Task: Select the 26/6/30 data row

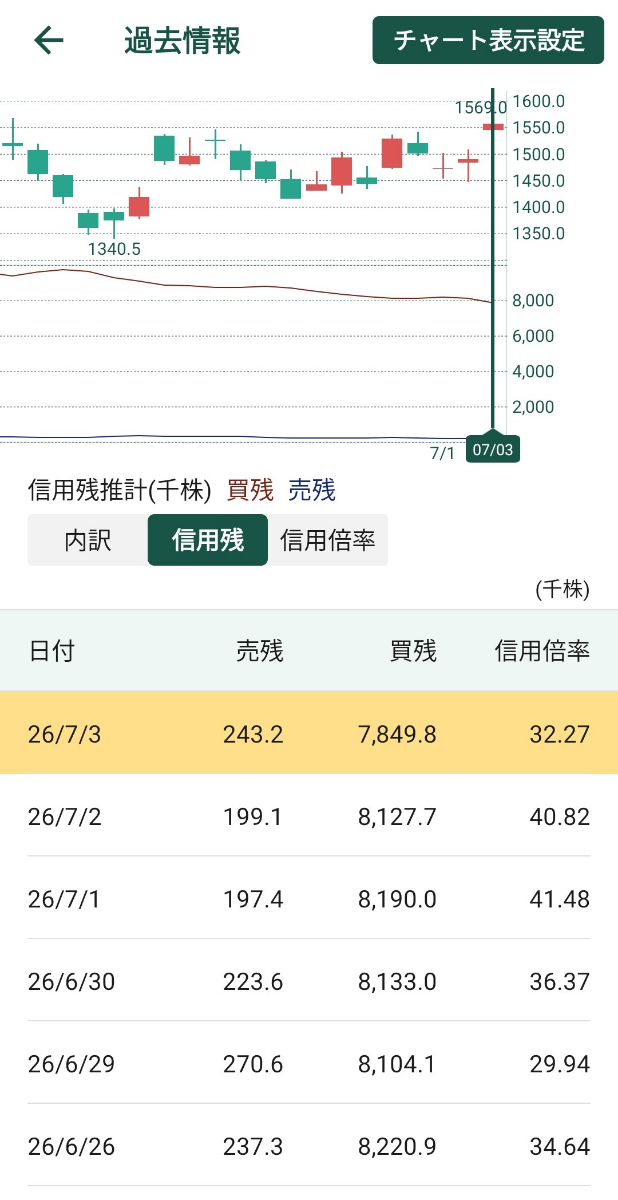Action: [x=309, y=980]
